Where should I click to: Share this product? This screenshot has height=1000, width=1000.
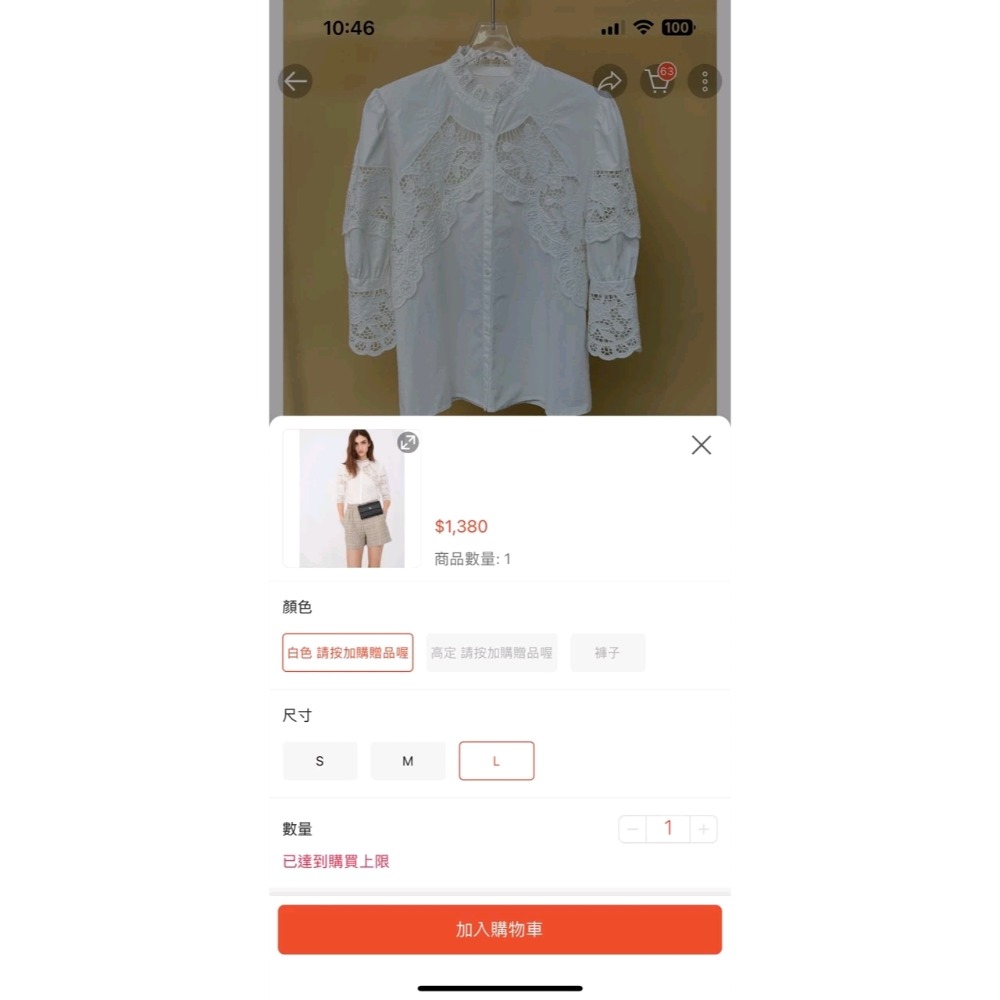click(x=609, y=81)
